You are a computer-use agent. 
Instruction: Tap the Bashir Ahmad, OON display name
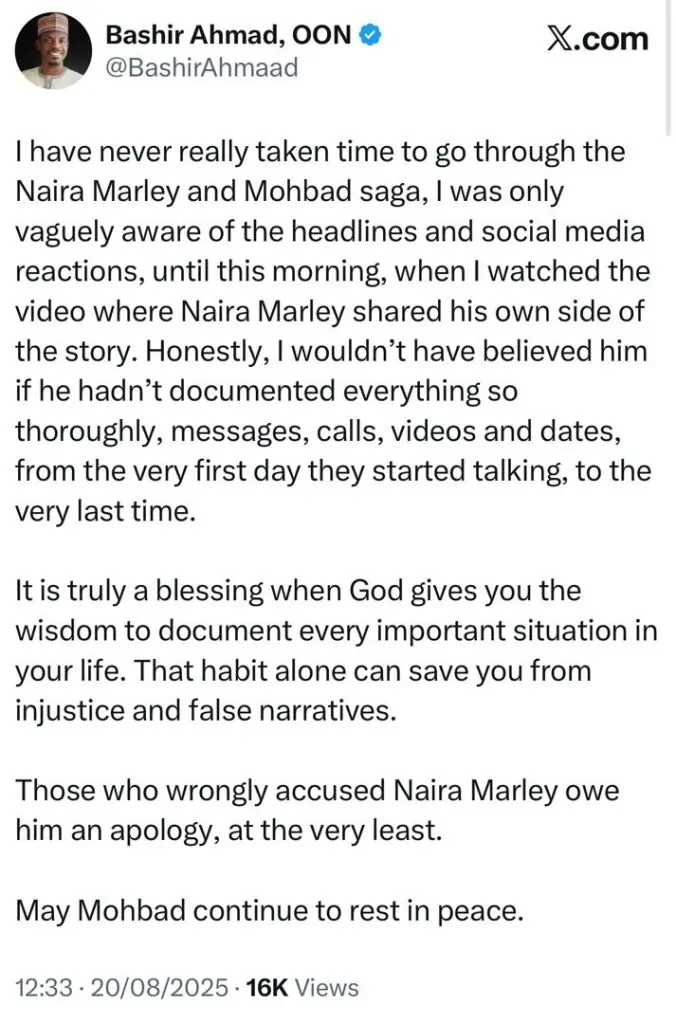228,37
